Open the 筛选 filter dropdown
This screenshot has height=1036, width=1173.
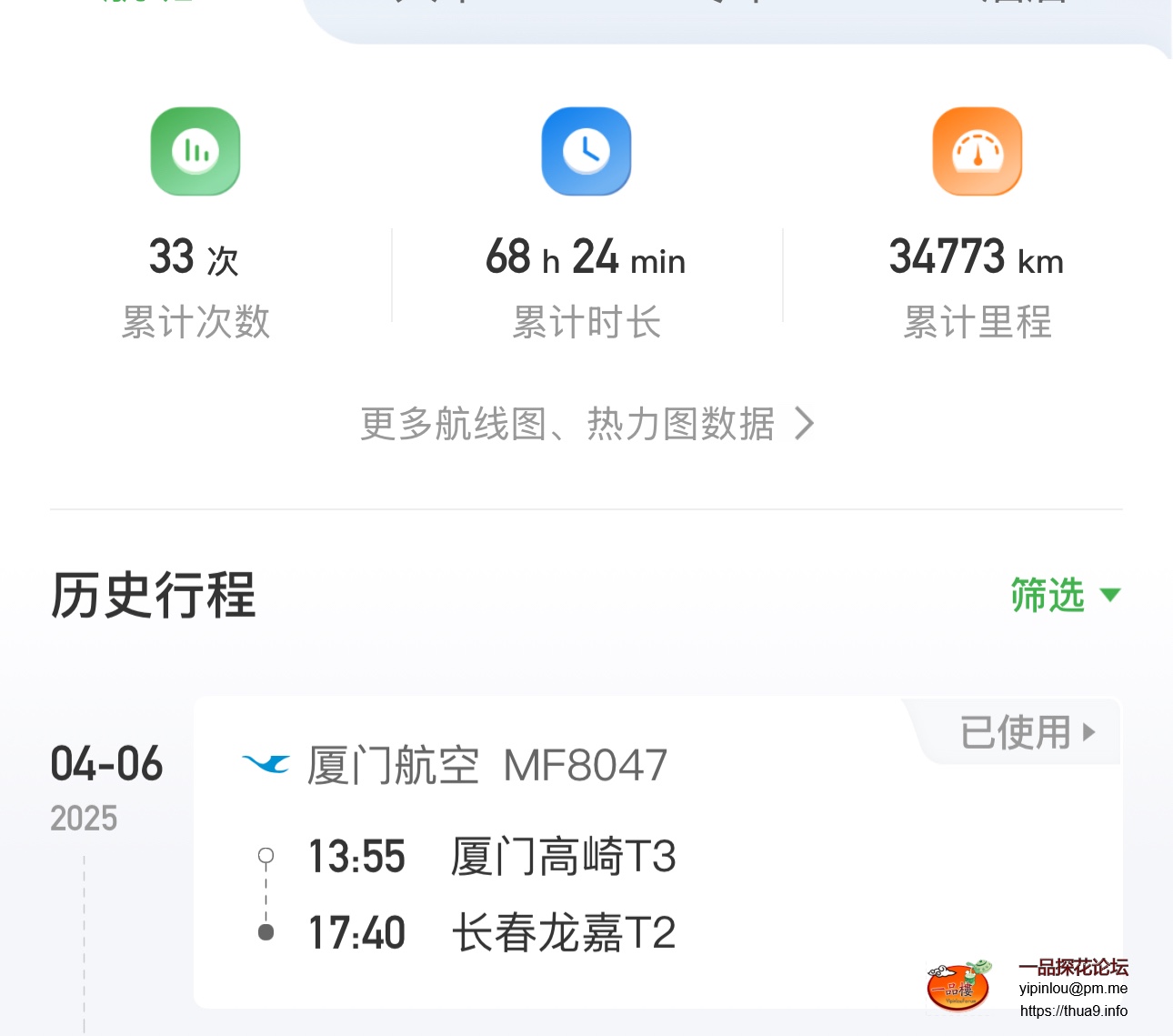(x=1064, y=596)
